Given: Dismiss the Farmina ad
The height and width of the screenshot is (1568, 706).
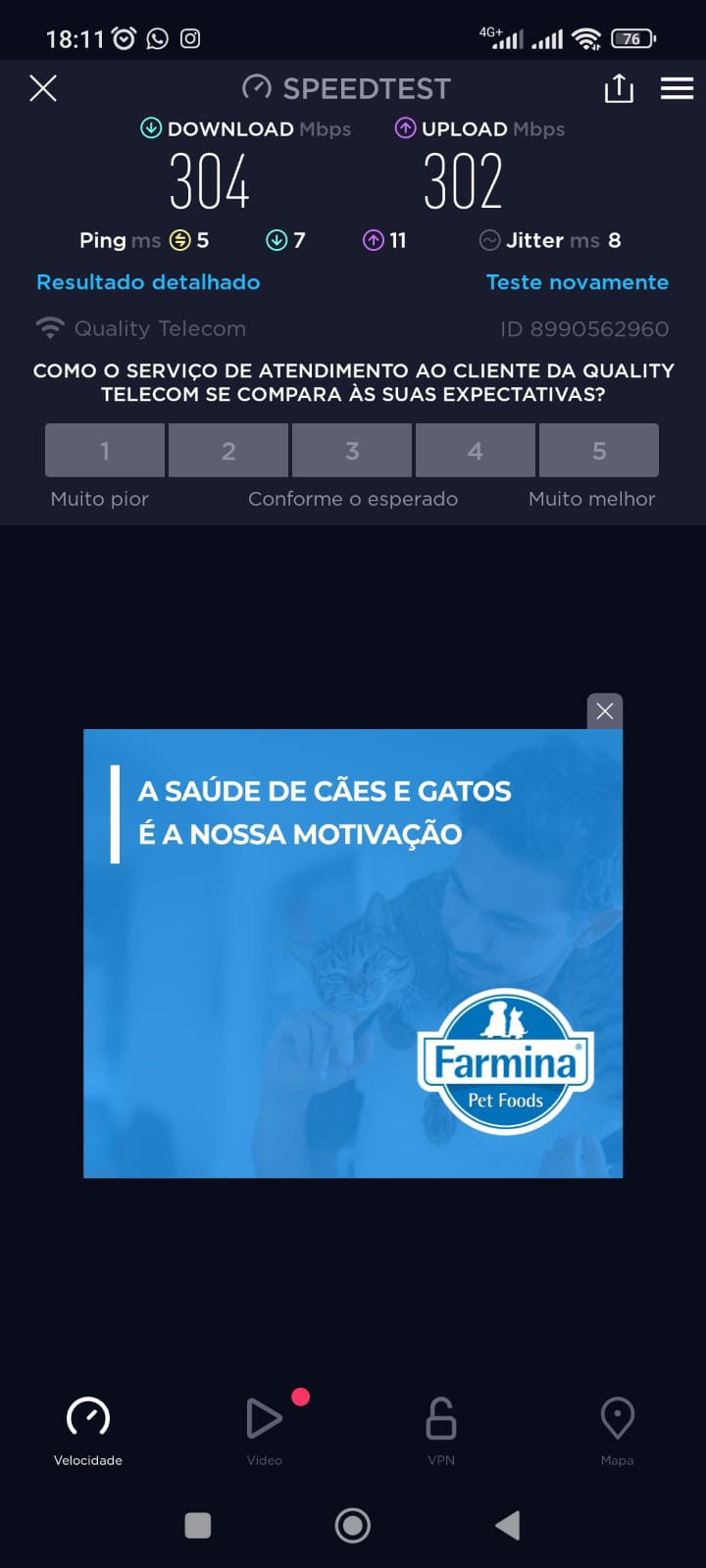Looking at the screenshot, I should click(x=605, y=711).
